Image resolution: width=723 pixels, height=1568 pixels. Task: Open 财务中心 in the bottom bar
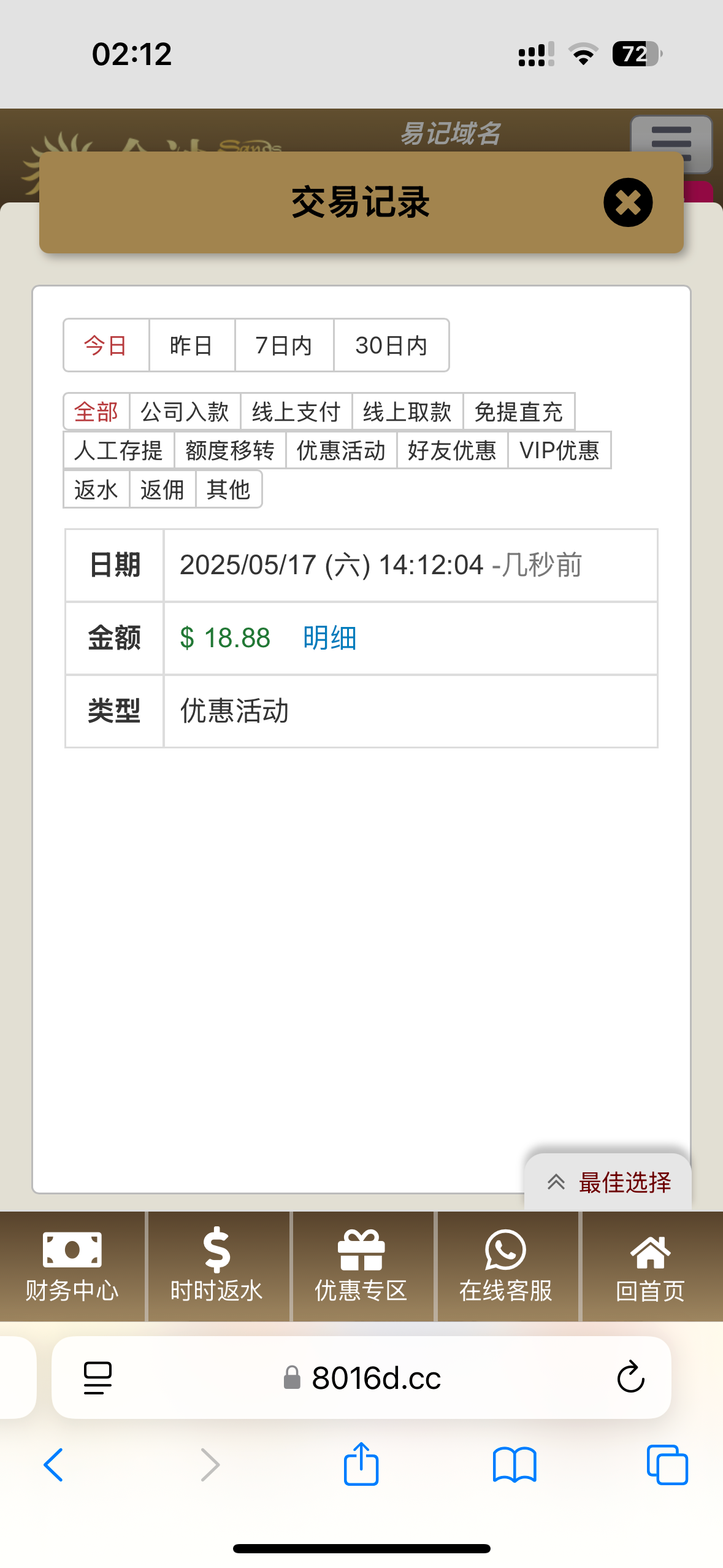coord(72,1266)
